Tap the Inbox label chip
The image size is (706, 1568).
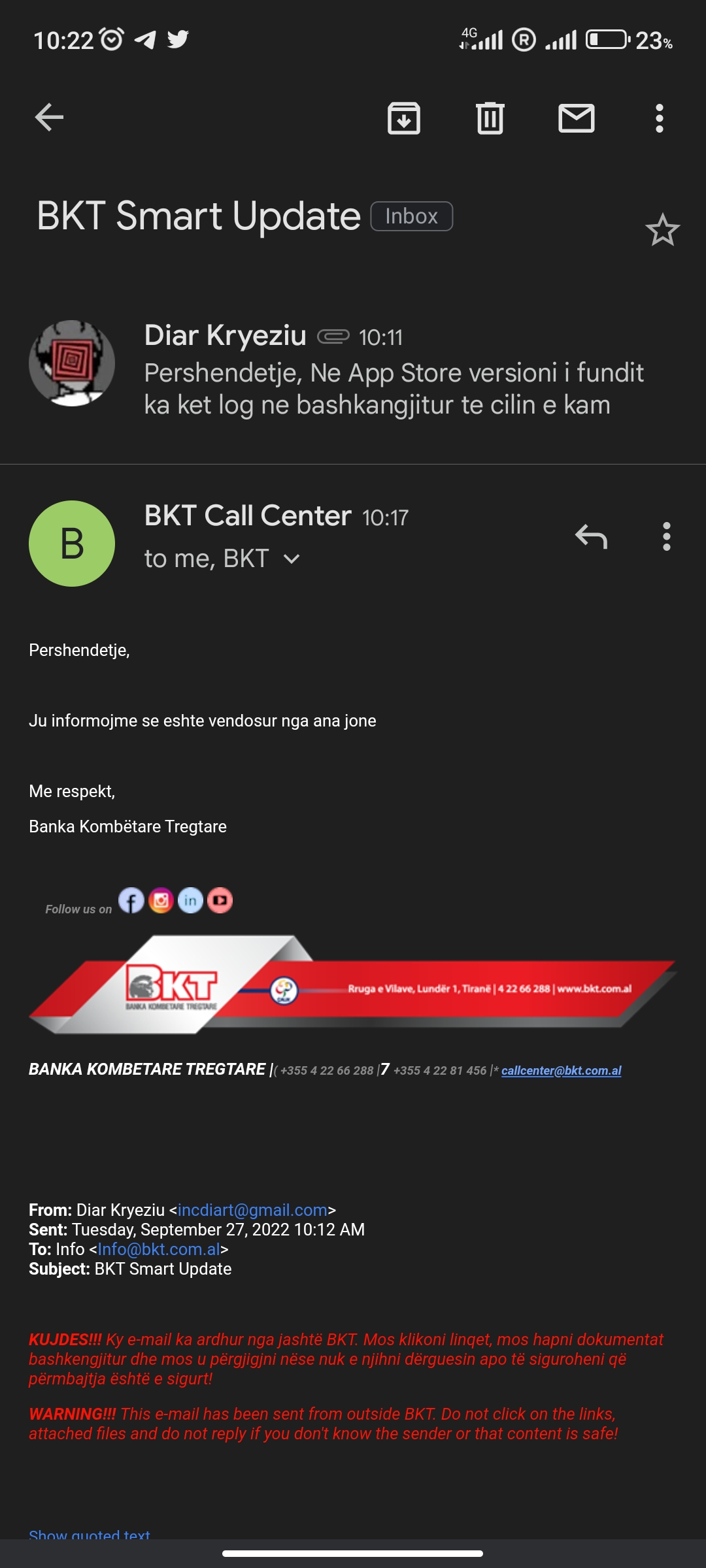[411, 216]
